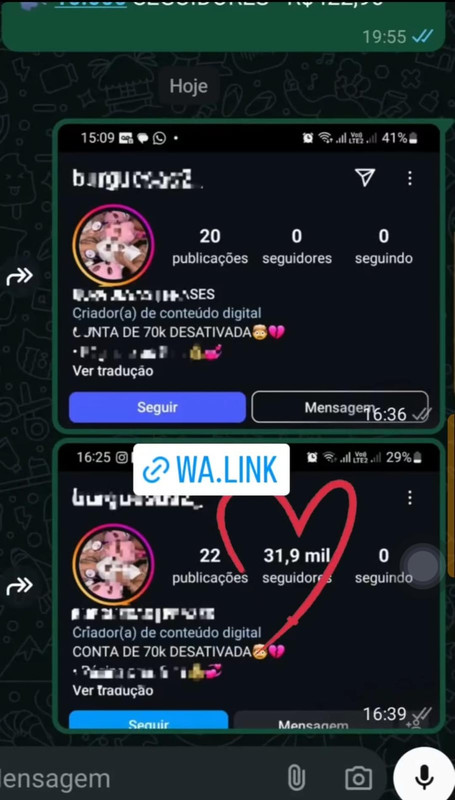455x800 pixels.
Task: Open the WA.LINK link sticker
Action: [x=211, y=469]
